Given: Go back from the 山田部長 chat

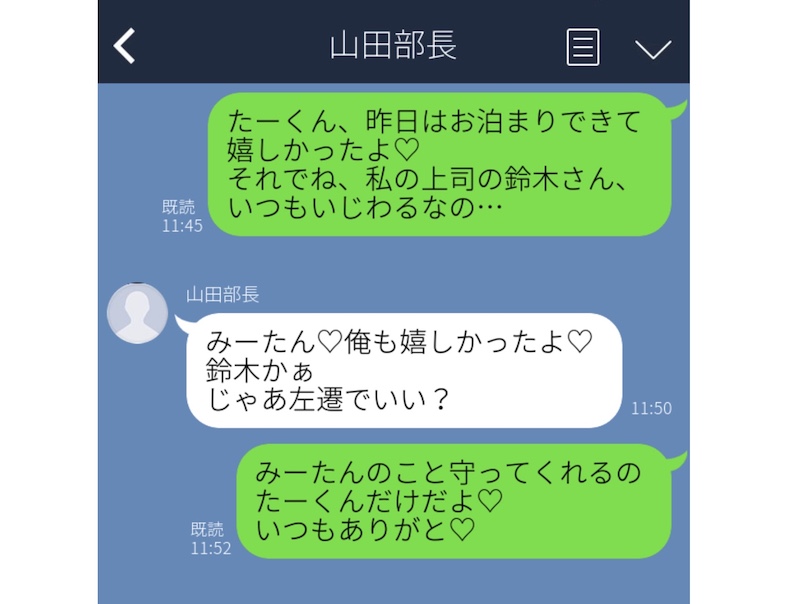Looking at the screenshot, I should pos(124,46).
